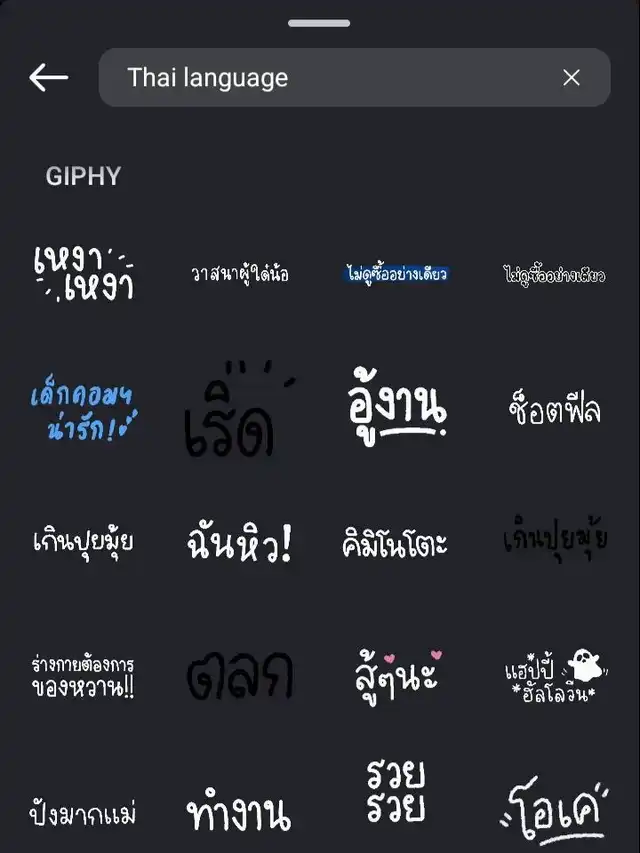The height and width of the screenshot is (853, 640).
Task: Choose the โอเค sticker
Action: (553, 810)
